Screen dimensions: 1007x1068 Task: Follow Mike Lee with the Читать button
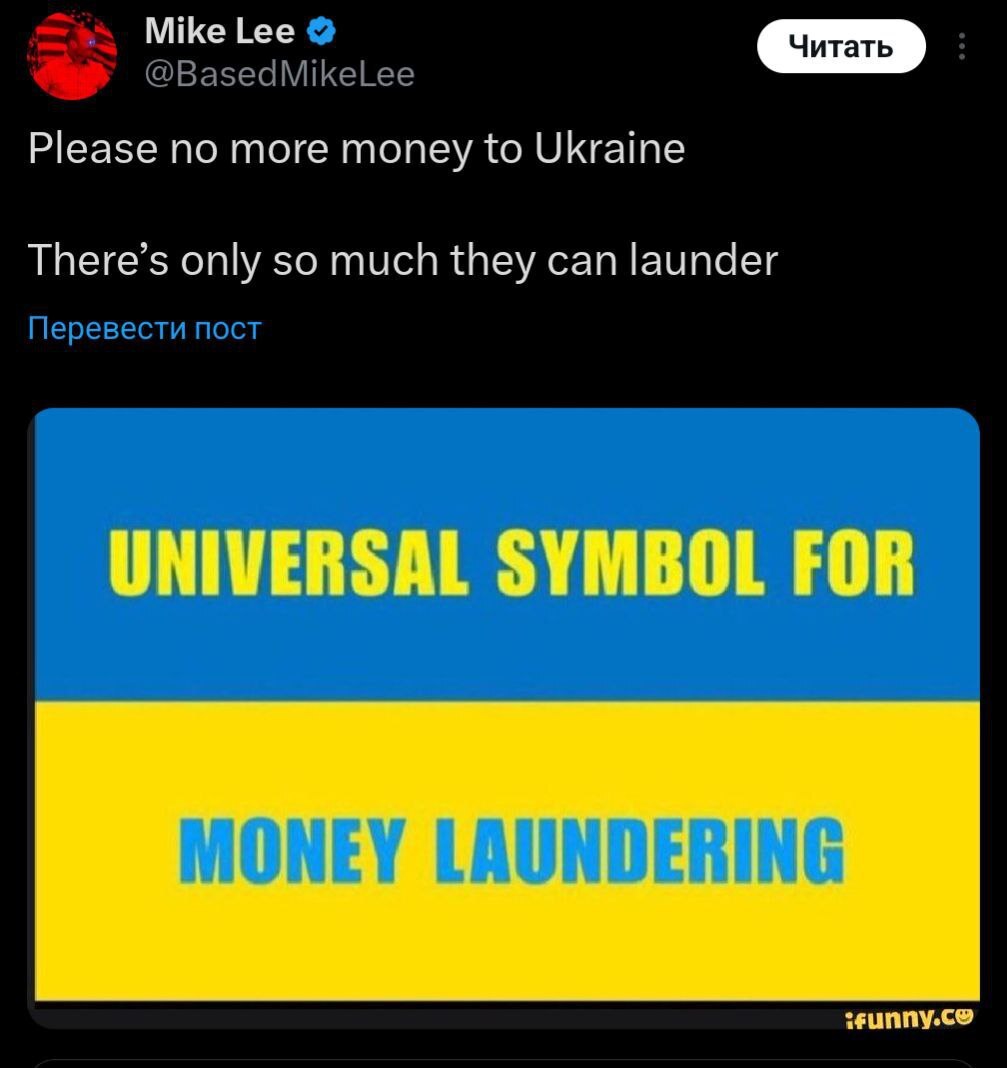coord(840,46)
